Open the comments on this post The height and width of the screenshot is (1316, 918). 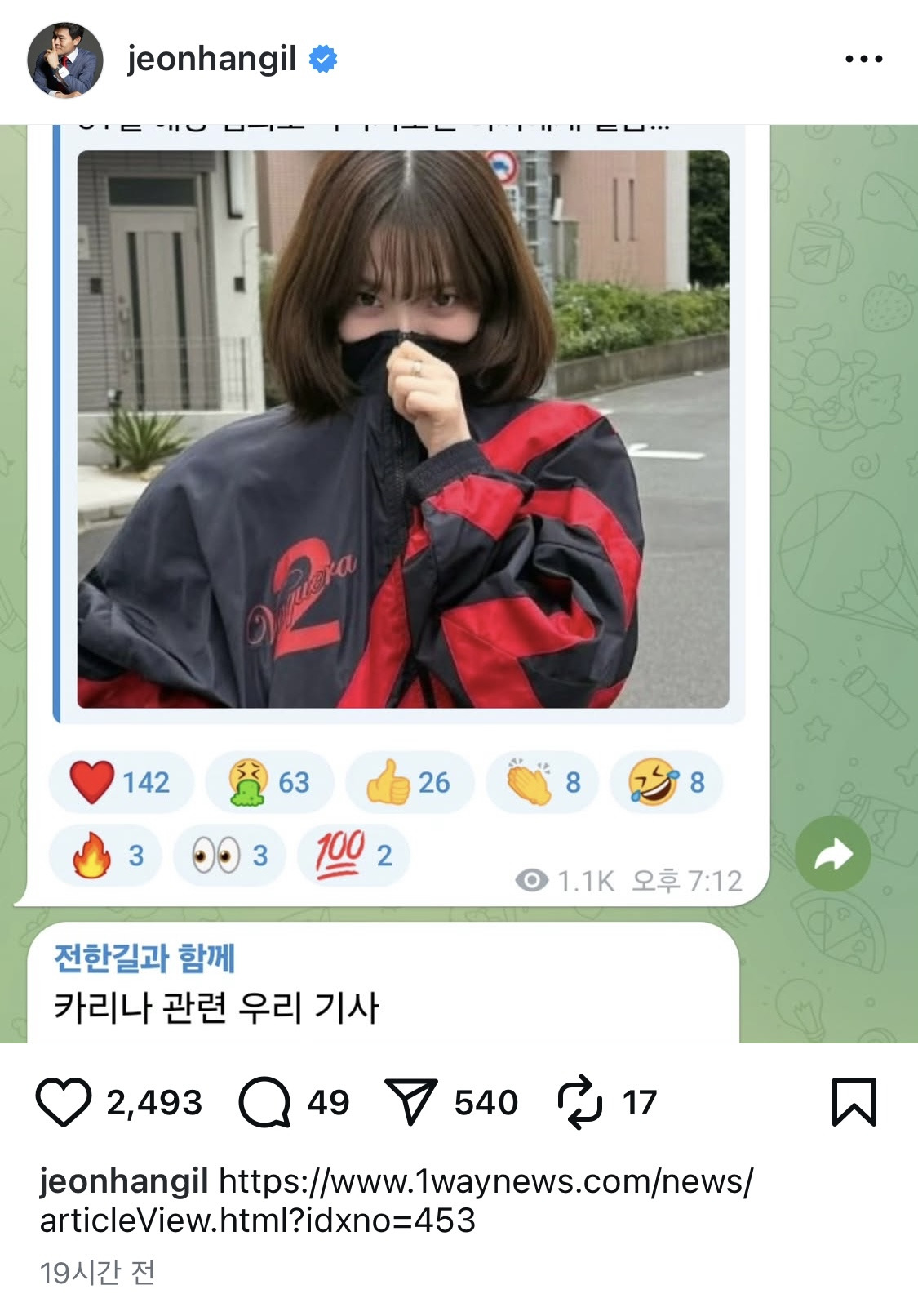click(264, 1102)
